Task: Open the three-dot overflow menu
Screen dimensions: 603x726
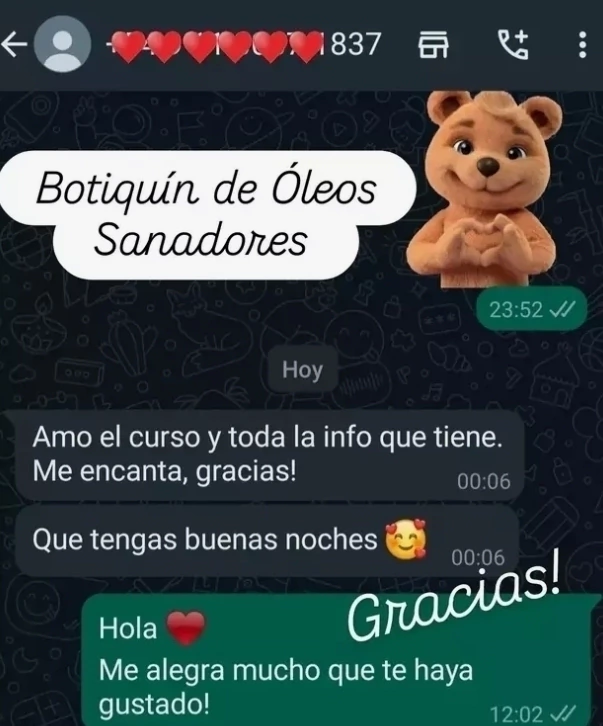Action: click(582, 45)
